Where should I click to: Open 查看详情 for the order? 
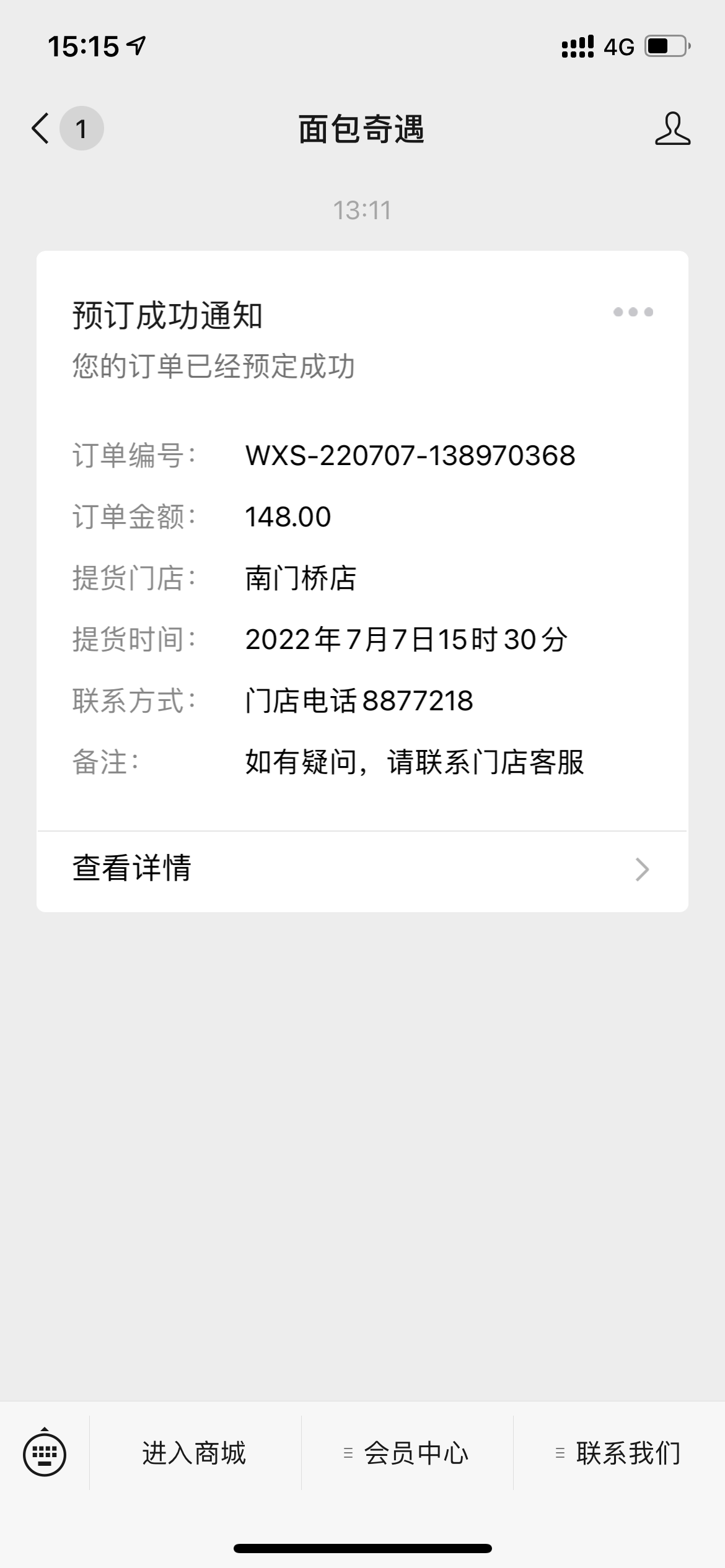362,869
